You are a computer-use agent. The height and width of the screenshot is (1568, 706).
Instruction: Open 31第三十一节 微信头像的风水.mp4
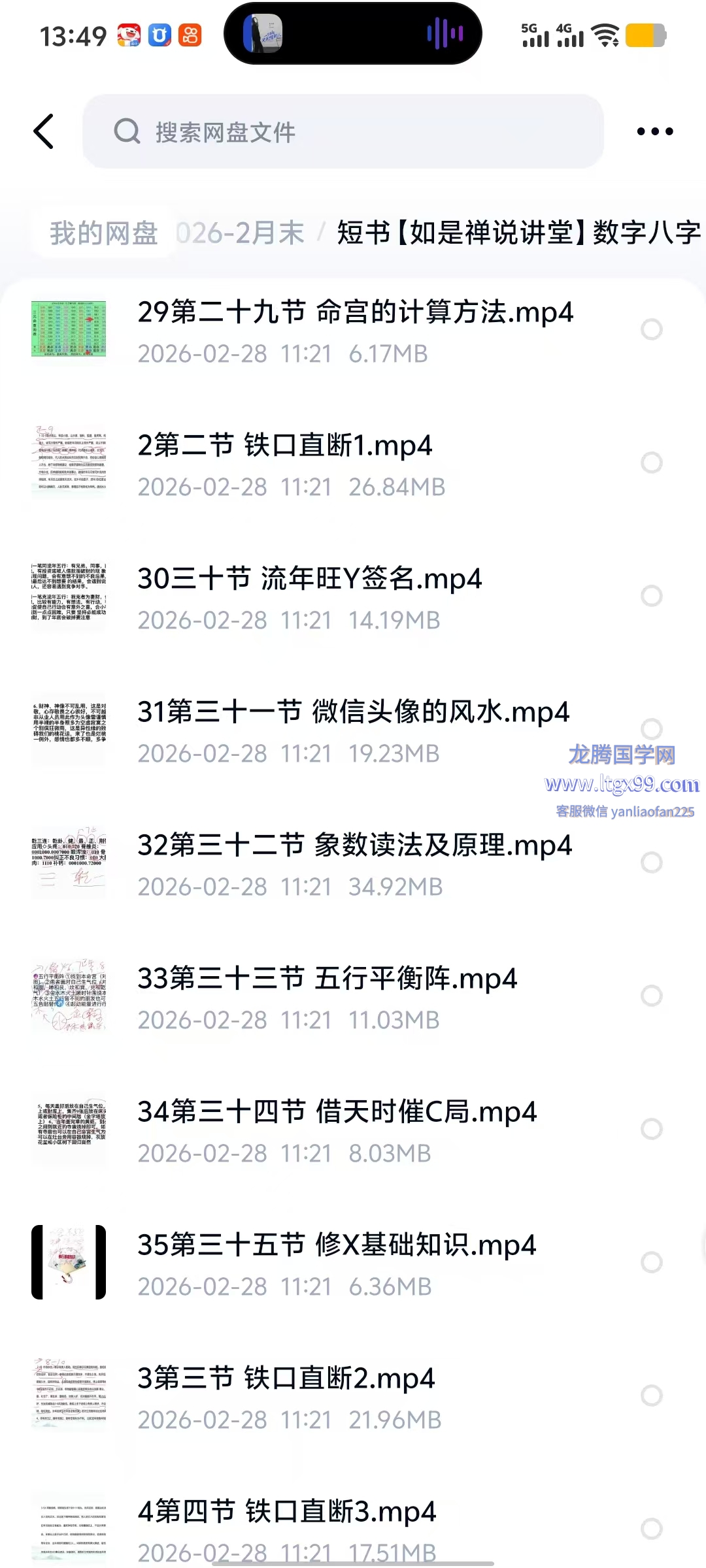353,713
